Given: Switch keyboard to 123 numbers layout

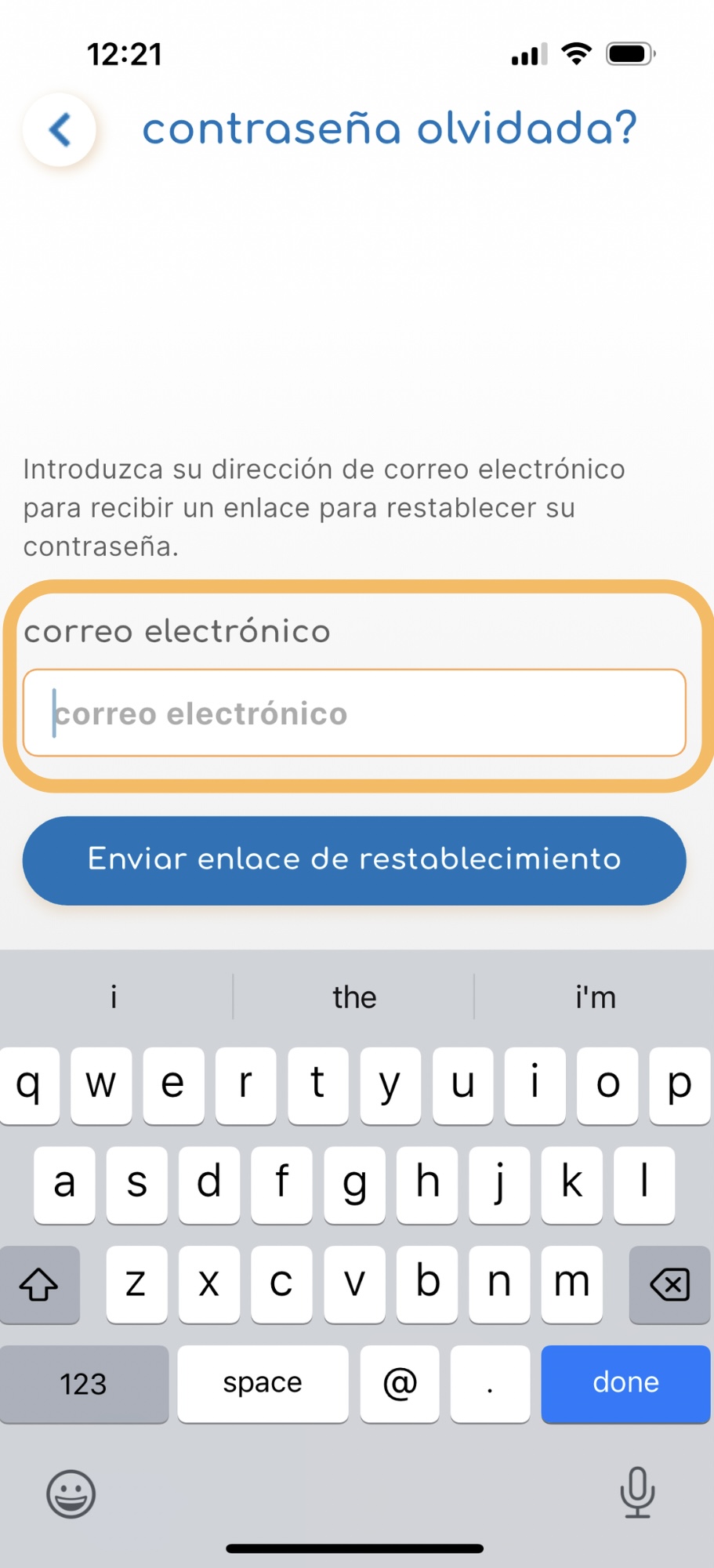Looking at the screenshot, I should [84, 1384].
